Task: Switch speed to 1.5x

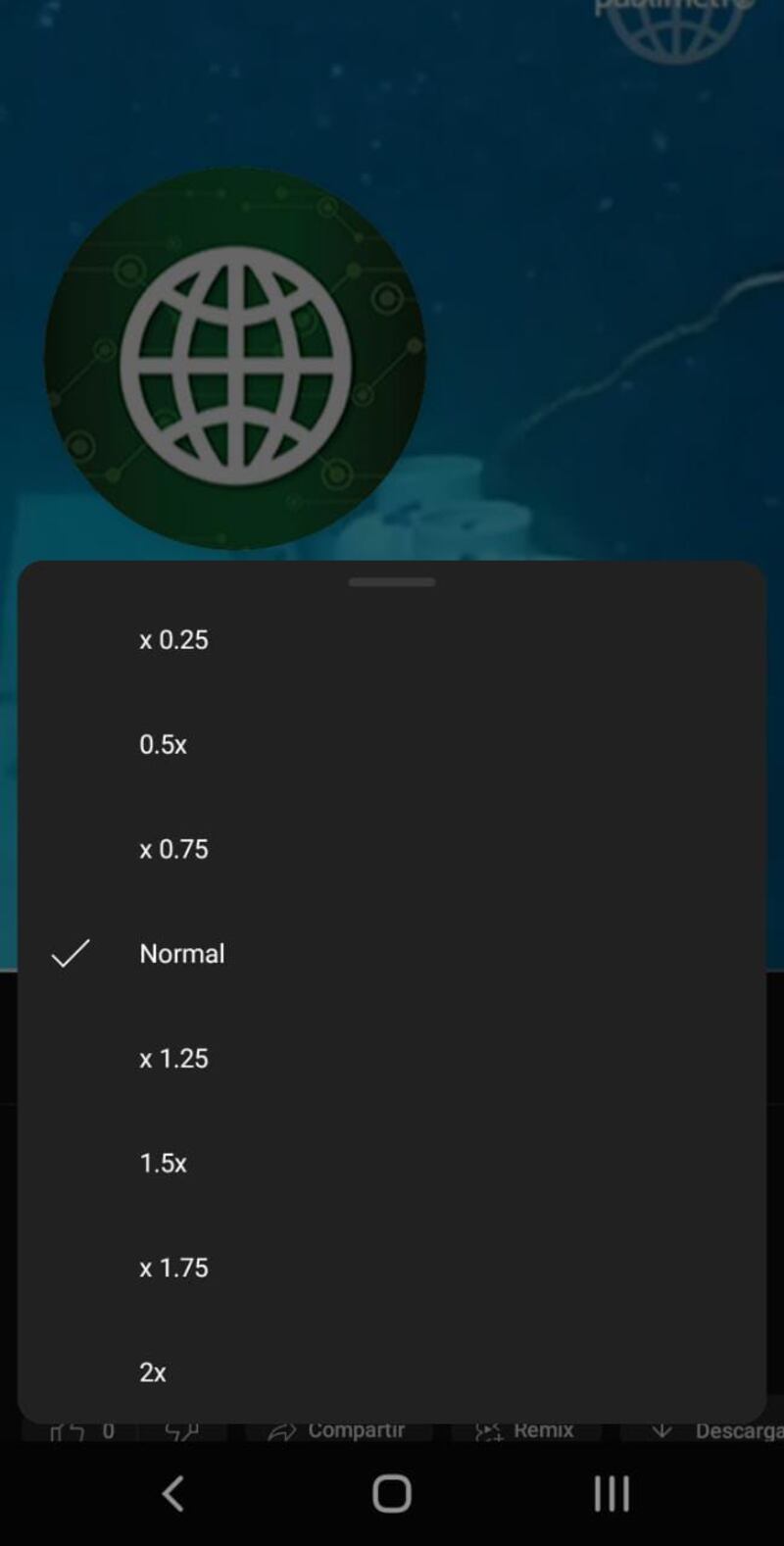Action: (x=163, y=1163)
